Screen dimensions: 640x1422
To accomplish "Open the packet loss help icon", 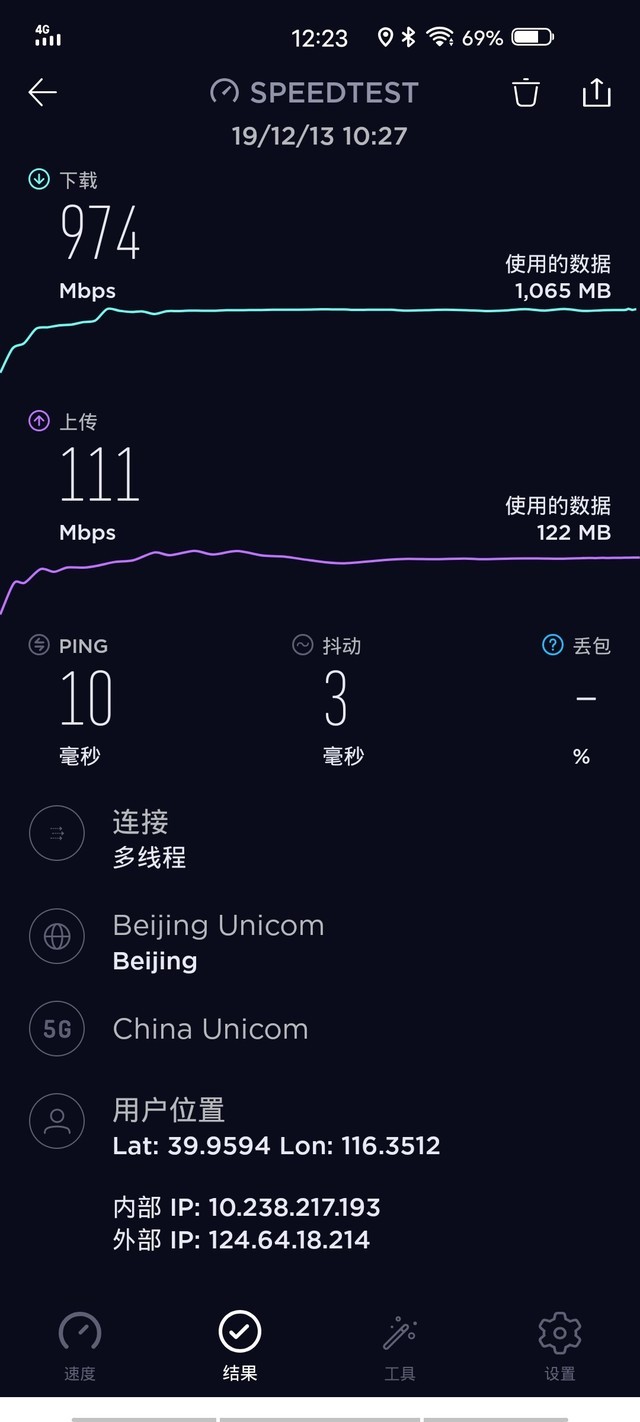I will tap(553, 645).
